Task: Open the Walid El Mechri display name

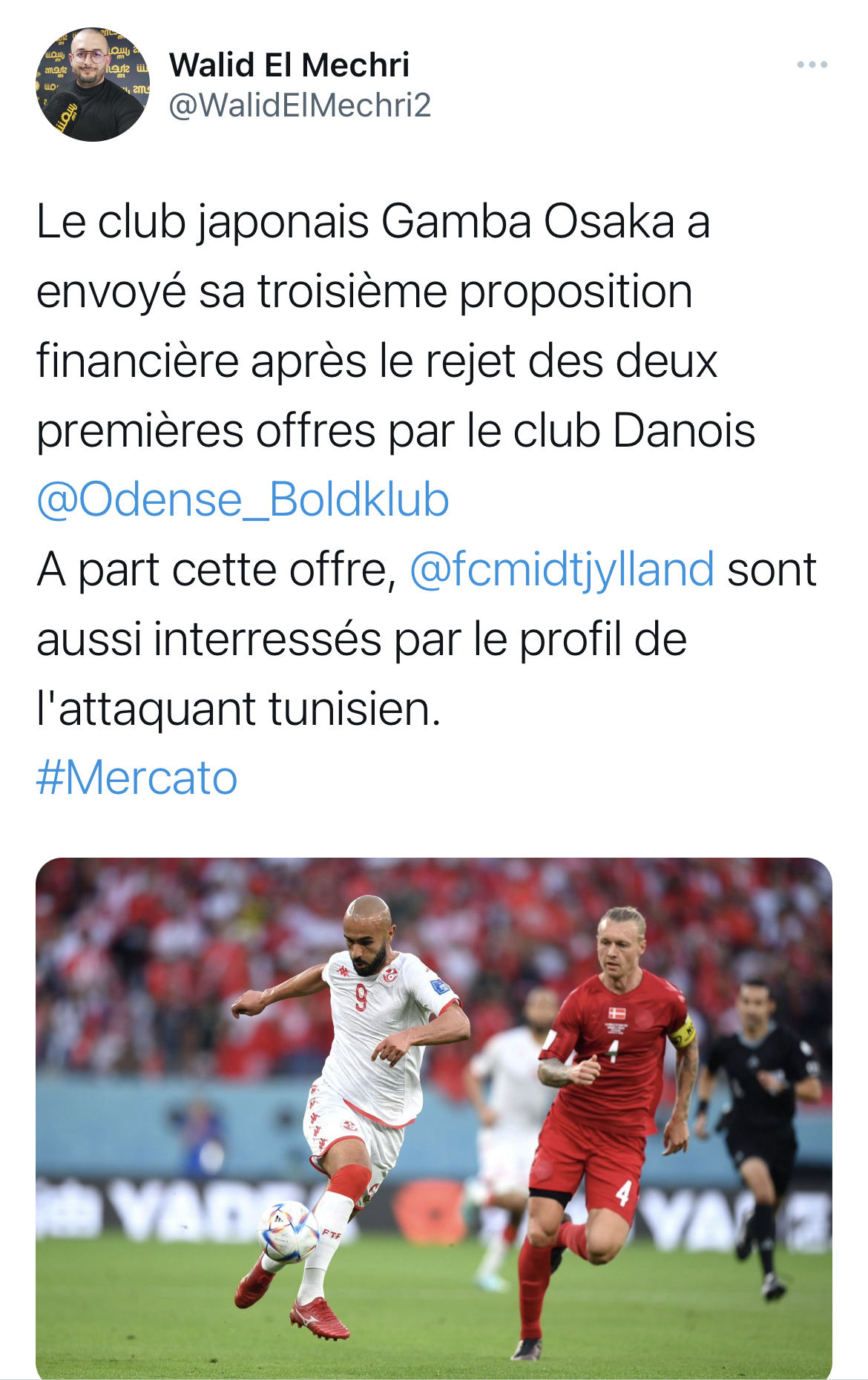Action: [x=289, y=65]
